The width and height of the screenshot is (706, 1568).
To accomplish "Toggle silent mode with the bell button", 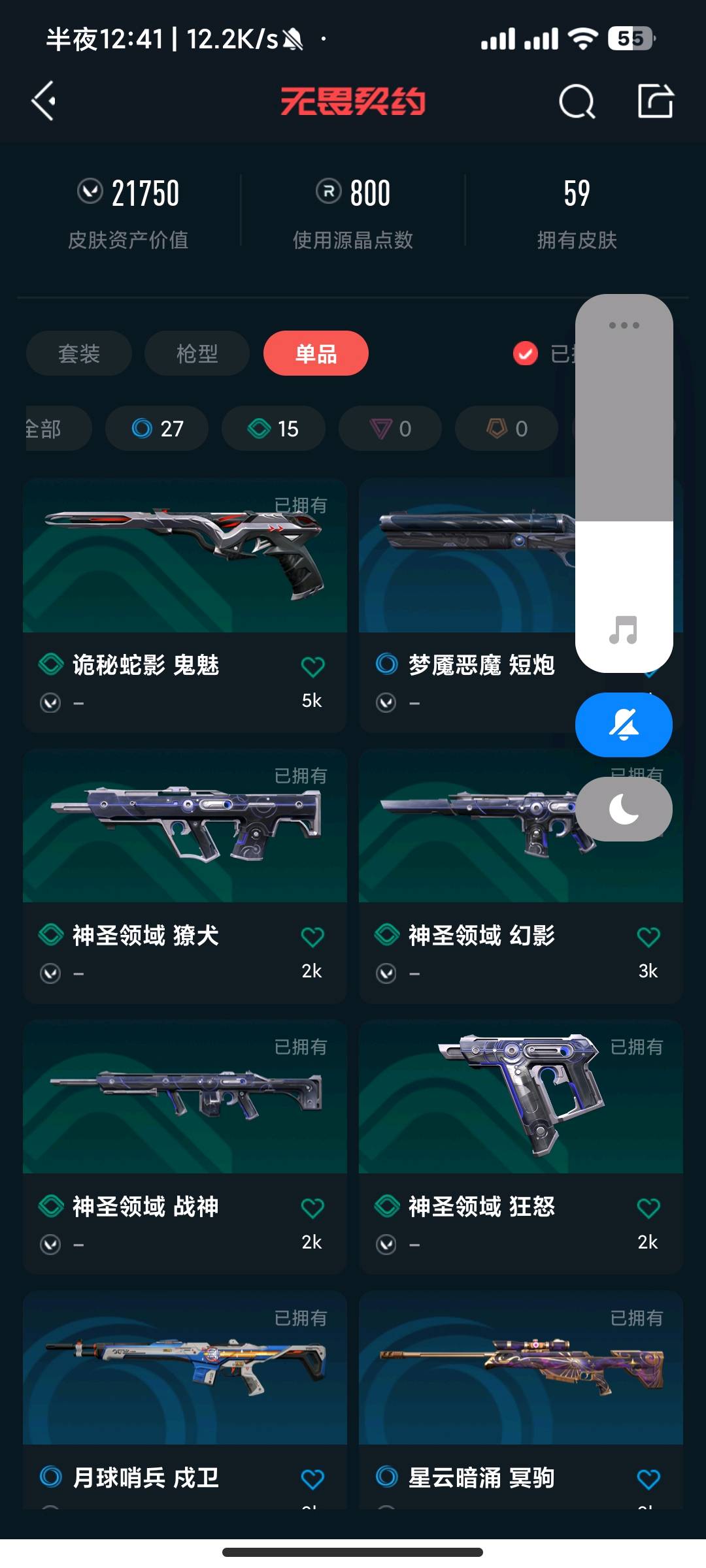I will point(624,725).
